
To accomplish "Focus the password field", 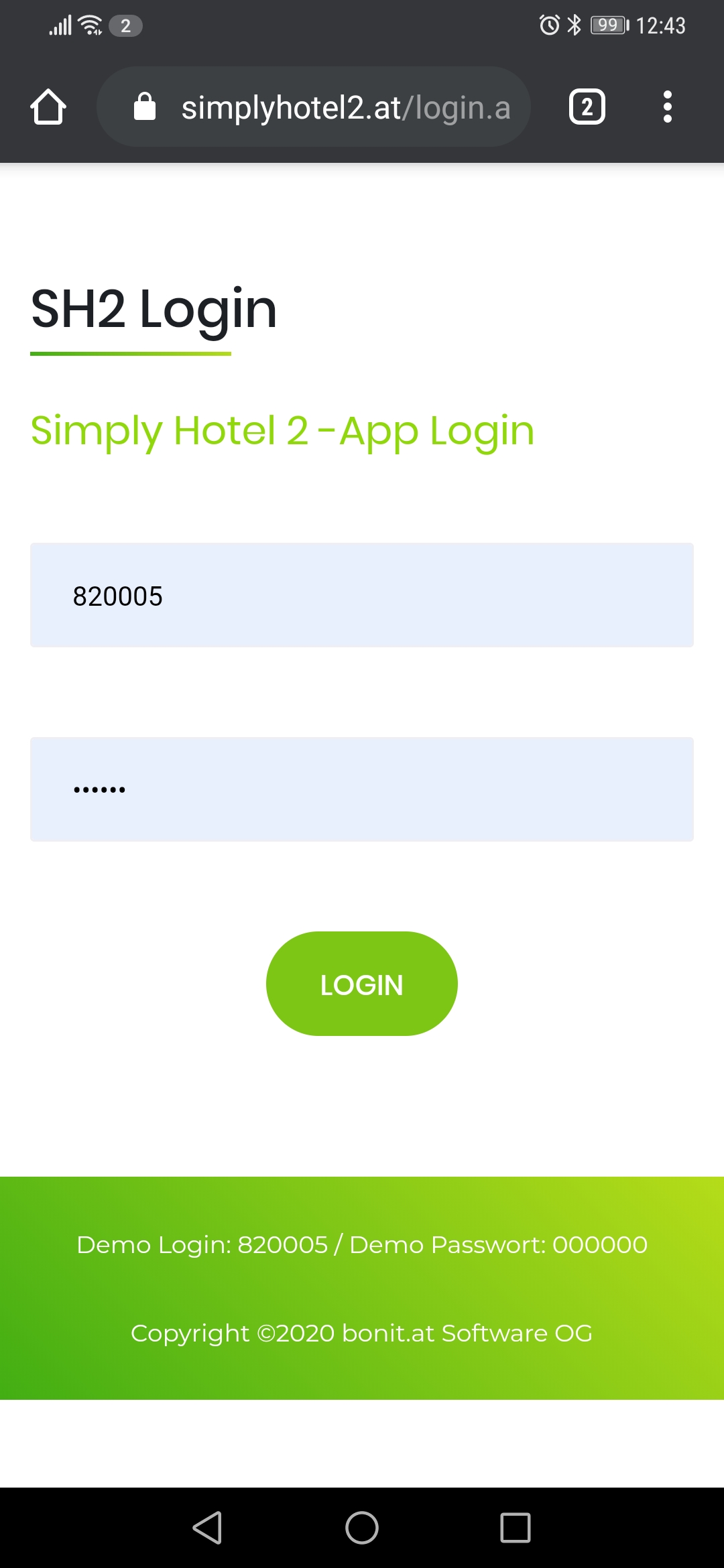I will point(362,789).
